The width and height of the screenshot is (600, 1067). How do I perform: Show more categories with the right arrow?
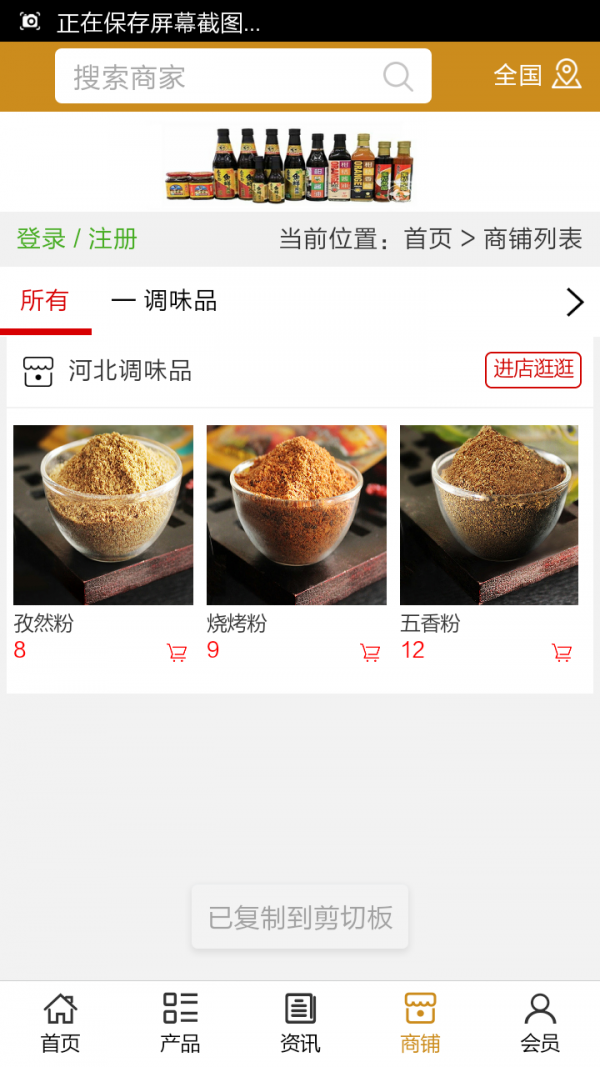[x=574, y=302]
